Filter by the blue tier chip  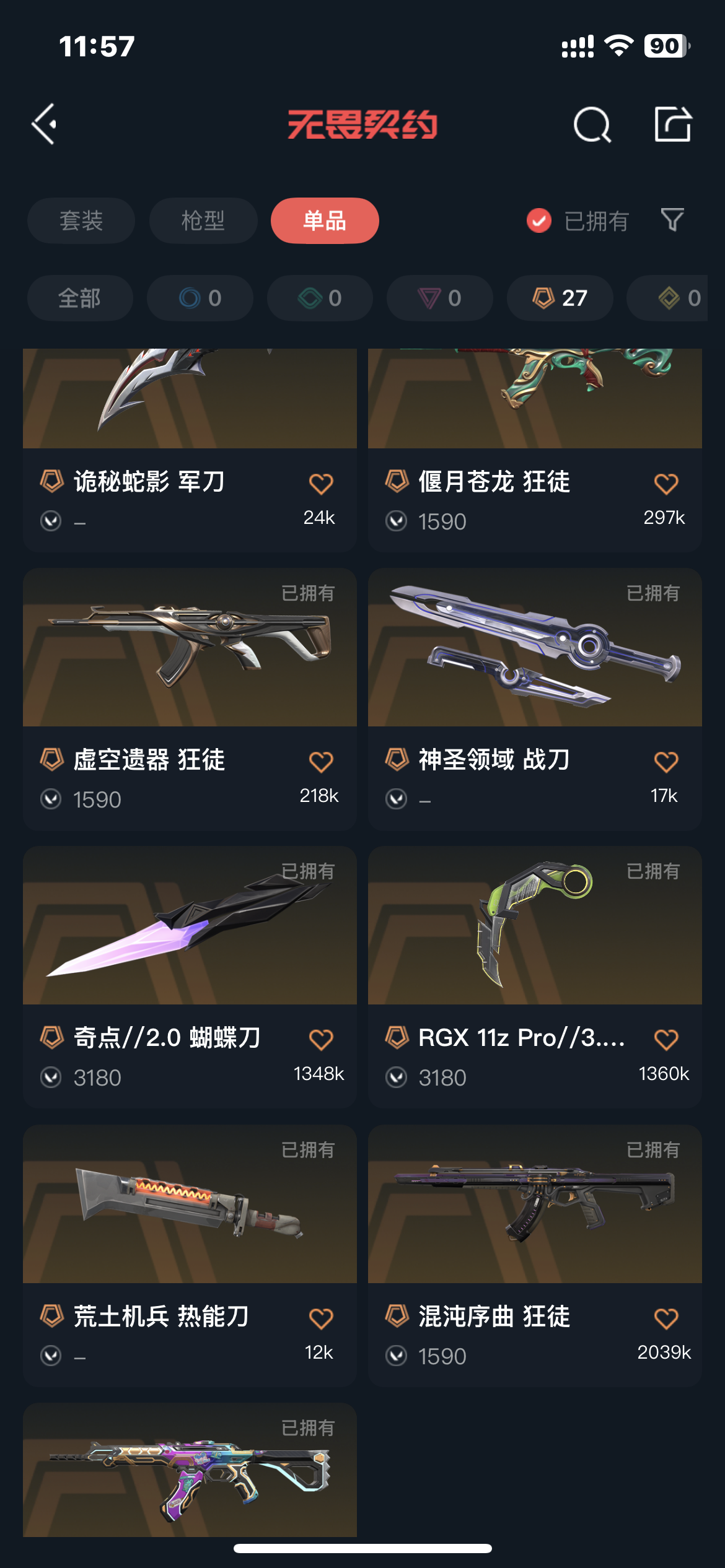(x=200, y=298)
